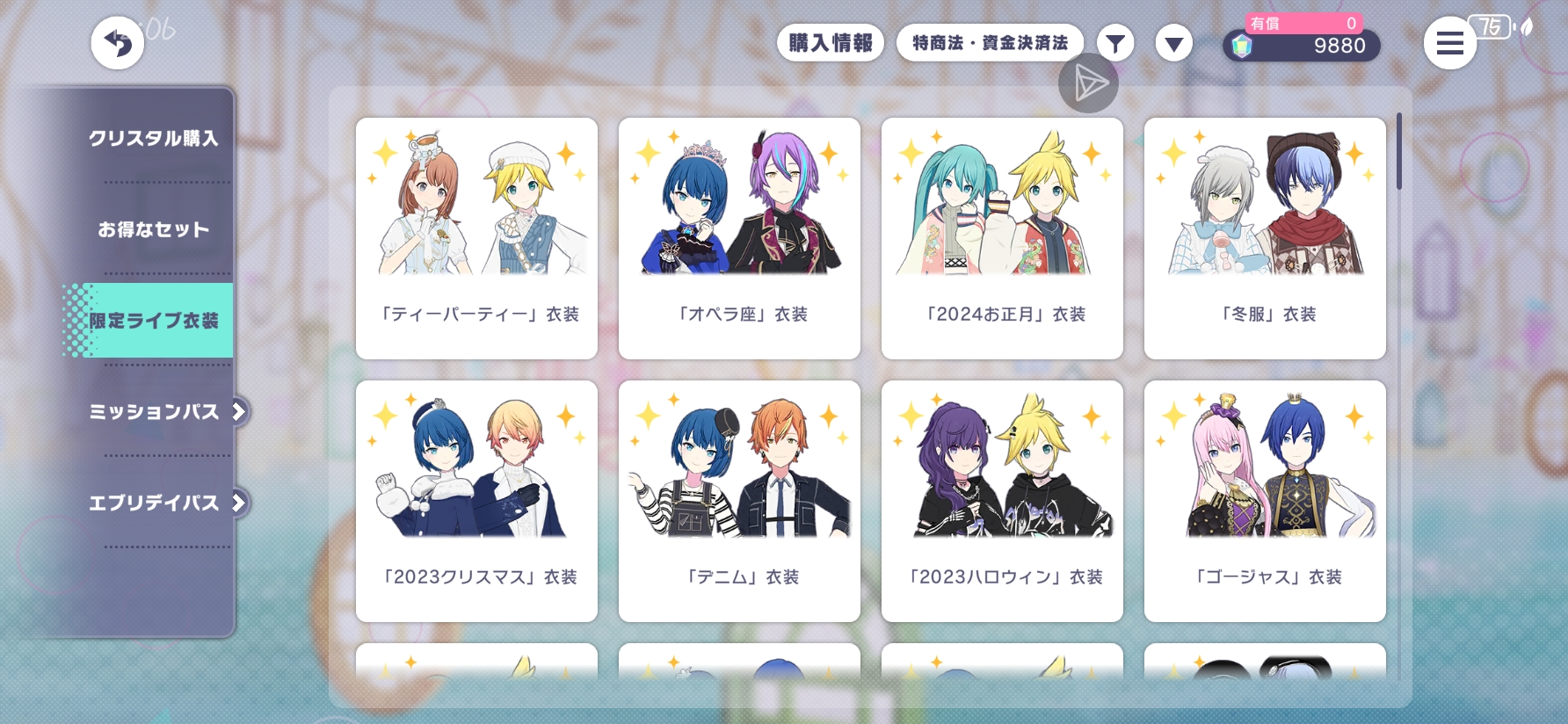Open 「デニム」衣装 card
Image resolution: width=1568 pixels, height=724 pixels.
pyautogui.click(x=739, y=501)
